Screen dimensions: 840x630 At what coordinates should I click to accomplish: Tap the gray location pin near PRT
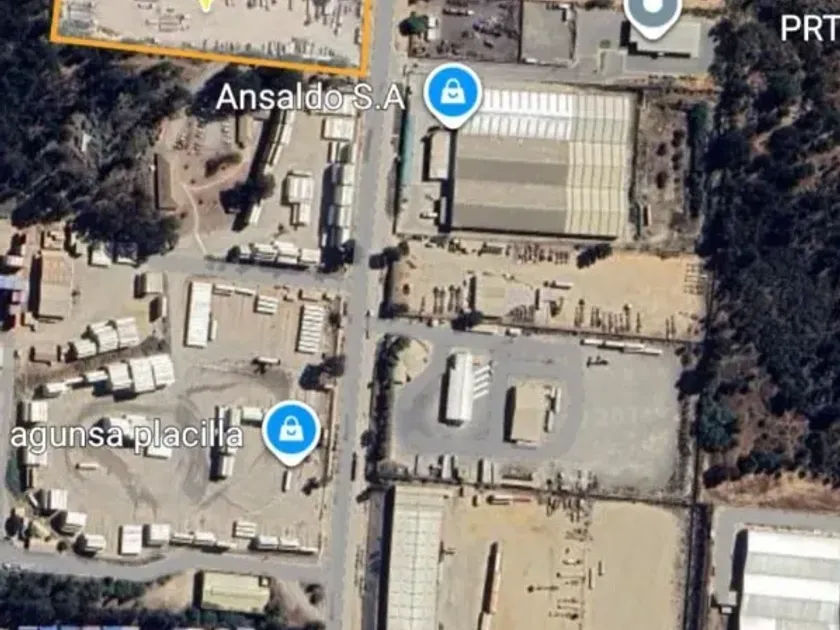(653, 14)
